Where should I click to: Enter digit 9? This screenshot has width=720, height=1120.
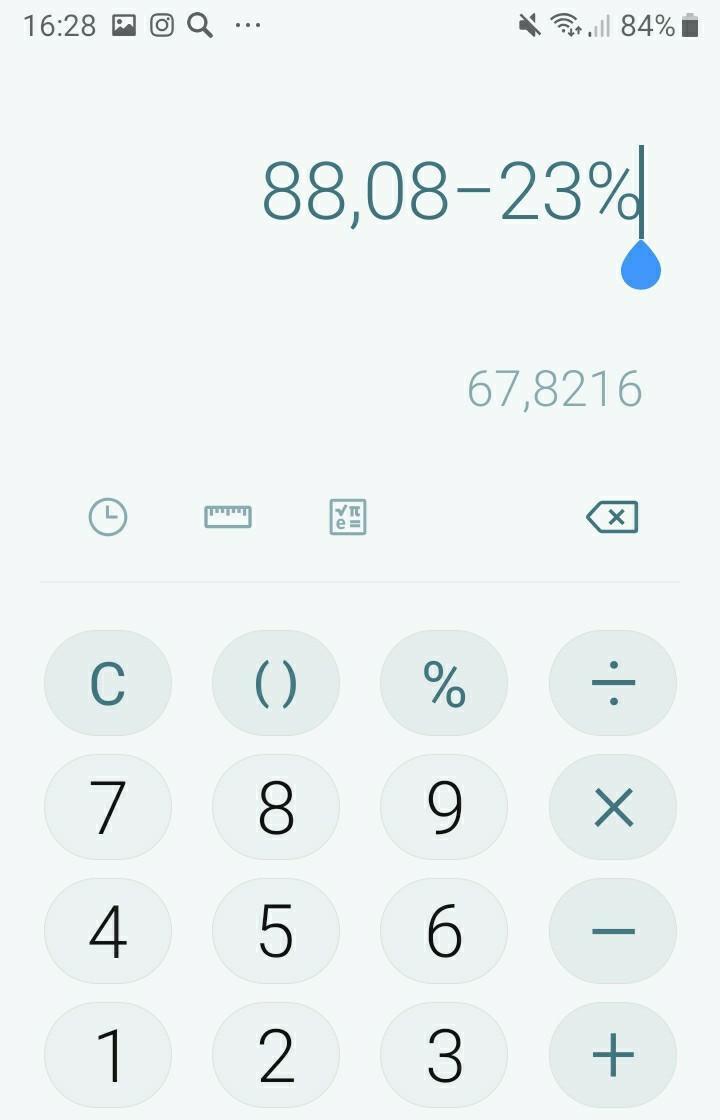(x=444, y=808)
